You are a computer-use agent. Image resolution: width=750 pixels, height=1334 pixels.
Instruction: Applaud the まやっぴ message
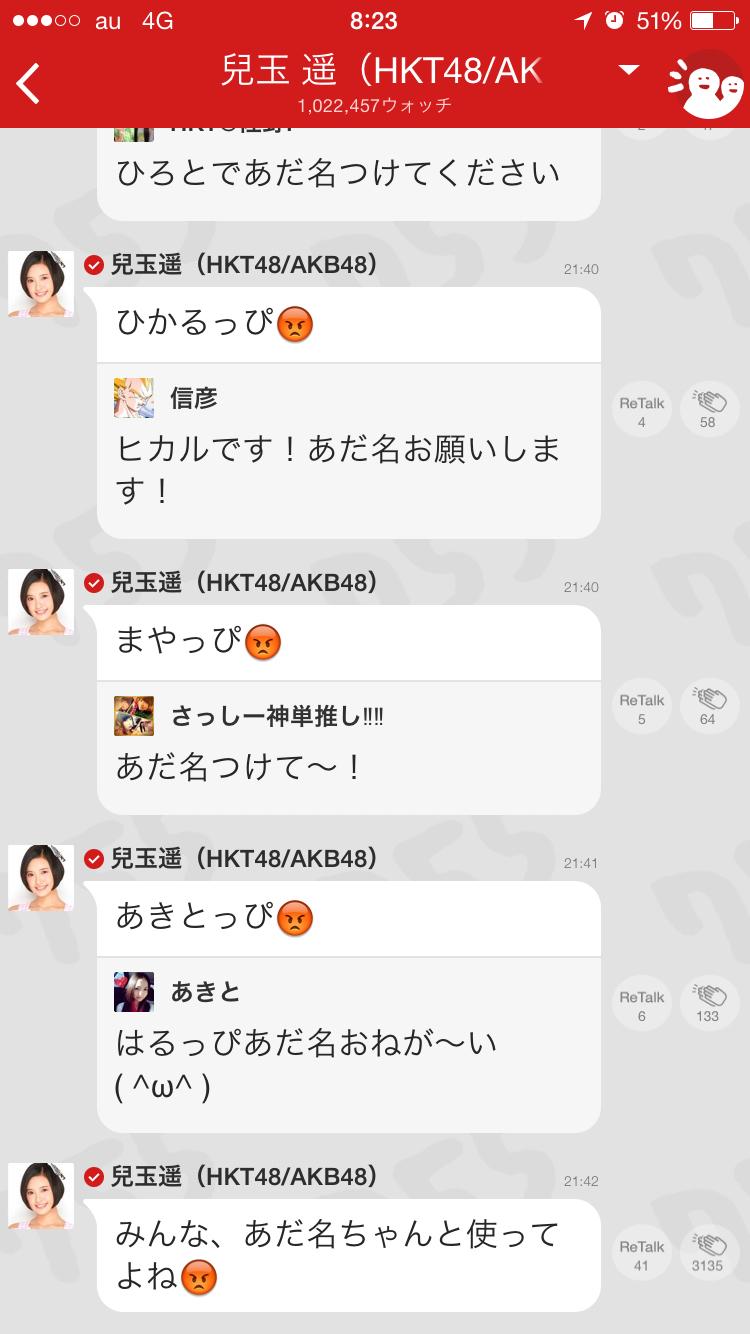click(x=708, y=708)
